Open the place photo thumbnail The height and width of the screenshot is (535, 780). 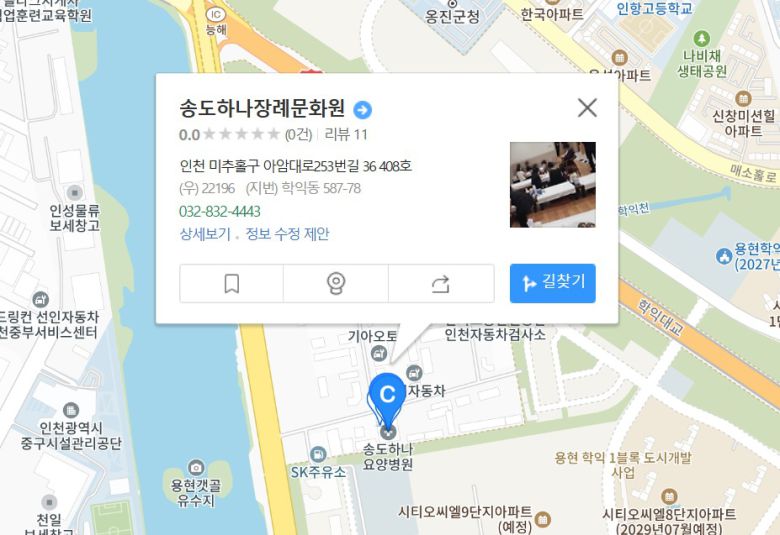click(553, 185)
